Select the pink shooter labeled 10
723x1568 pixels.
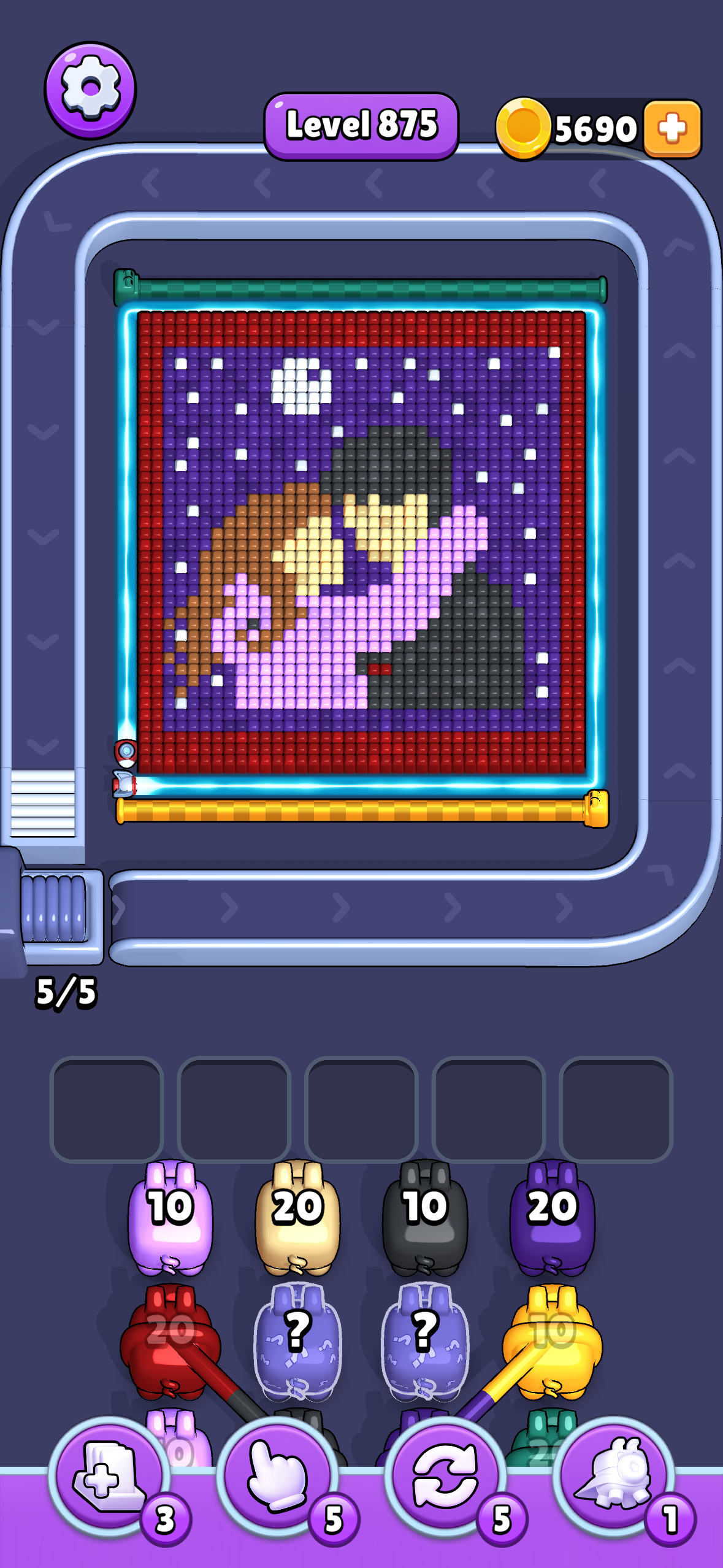point(170,1217)
